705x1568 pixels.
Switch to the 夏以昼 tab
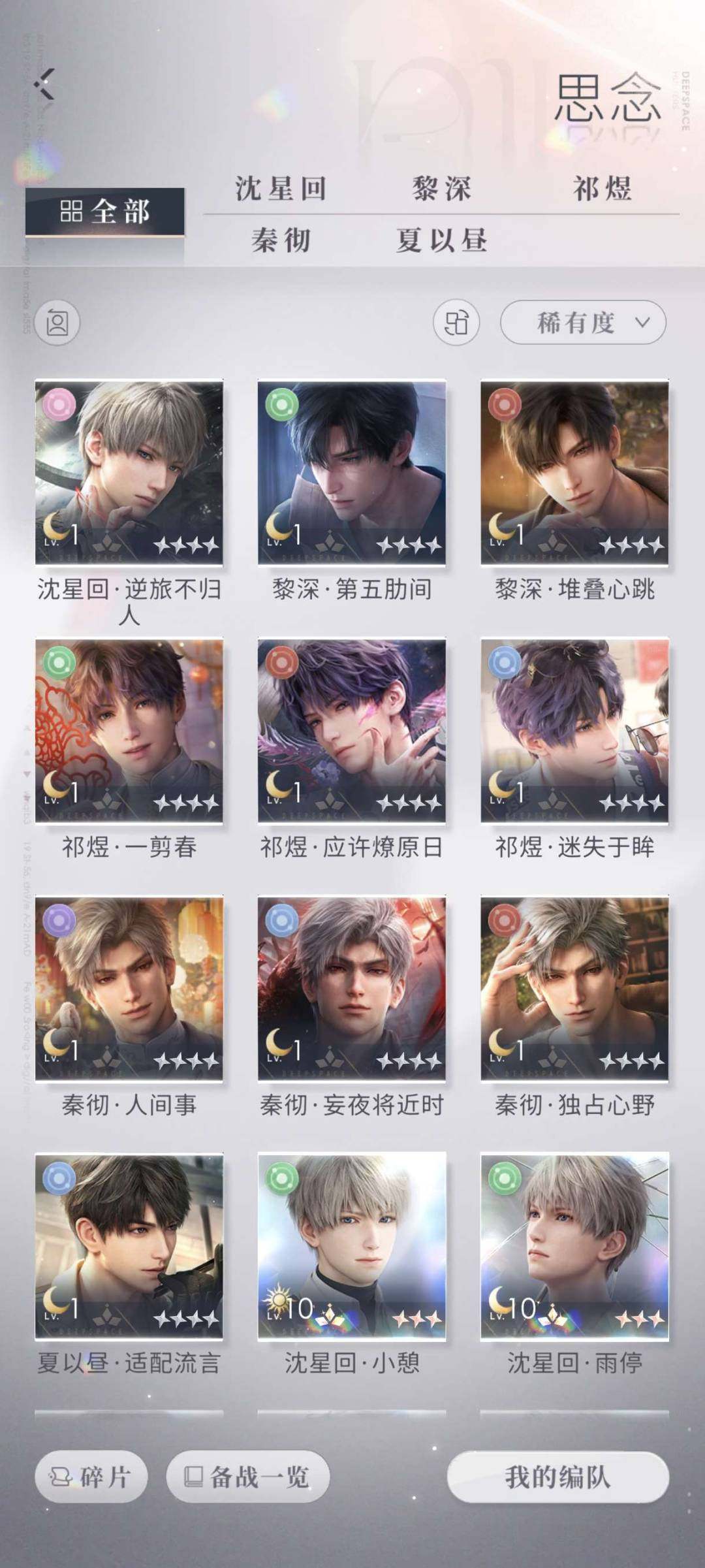point(442,240)
